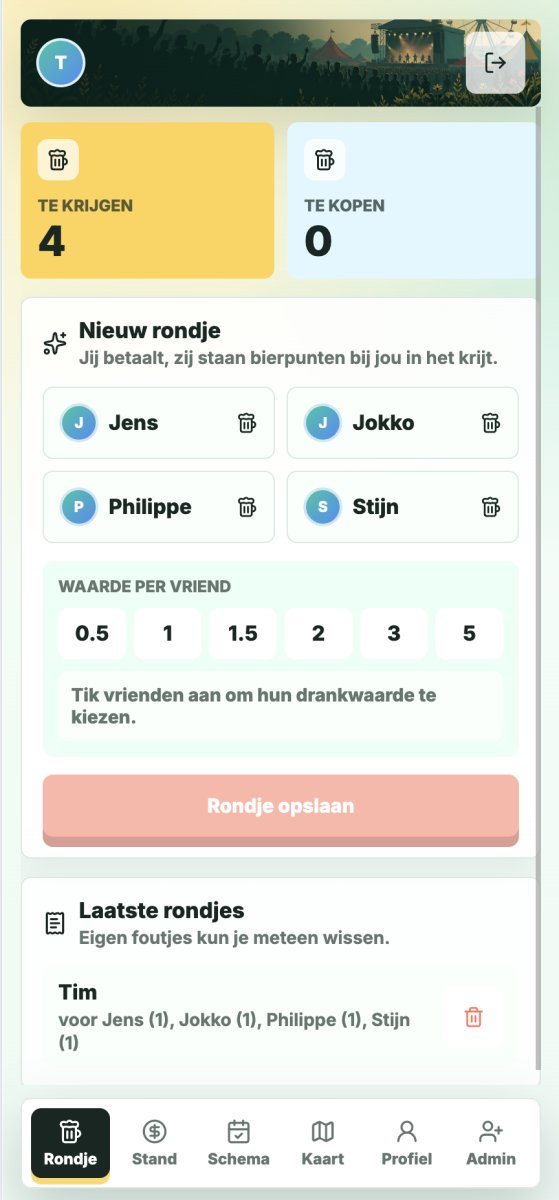Set value per friend to 3
Image resolution: width=559 pixels, height=1200 pixels.
(x=394, y=634)
